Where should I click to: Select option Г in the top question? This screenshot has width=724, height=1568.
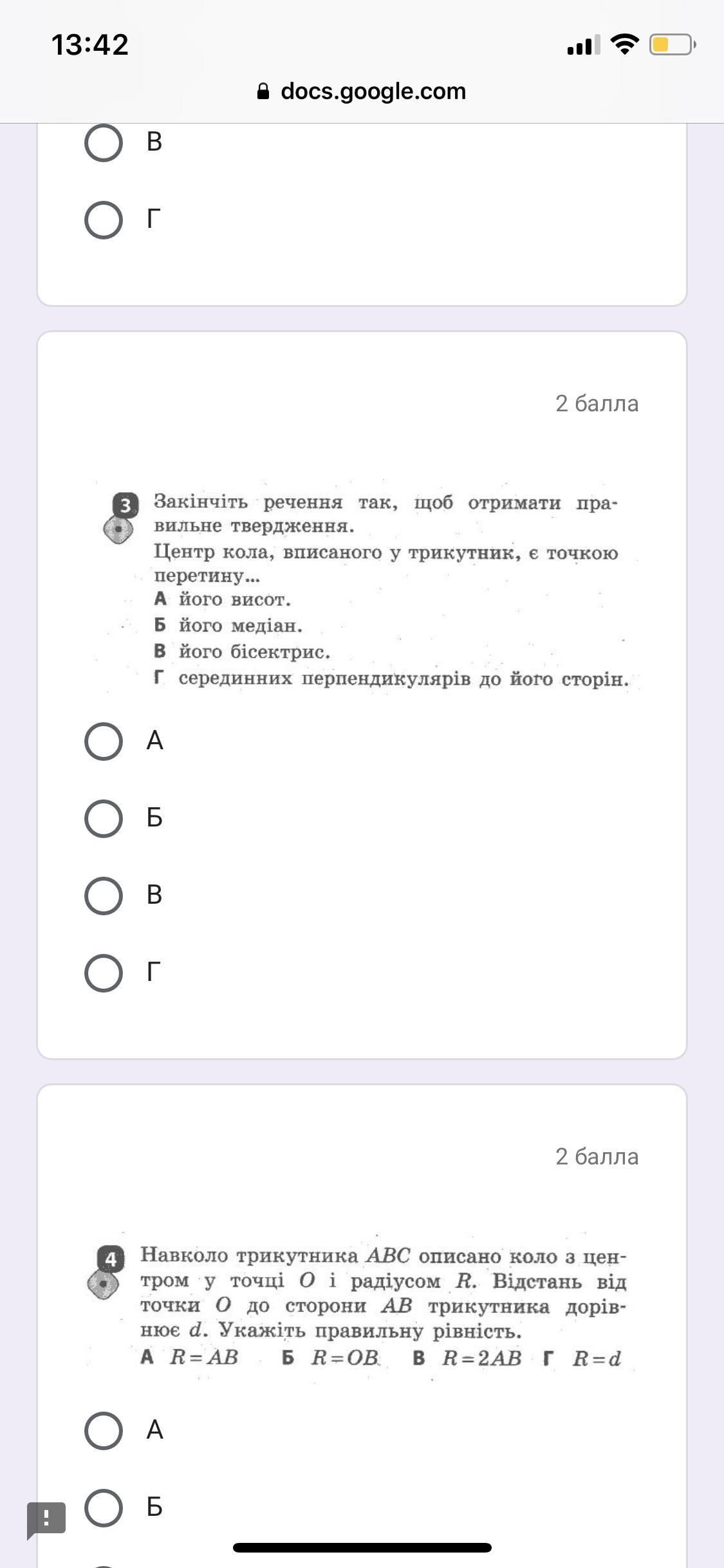104,220
